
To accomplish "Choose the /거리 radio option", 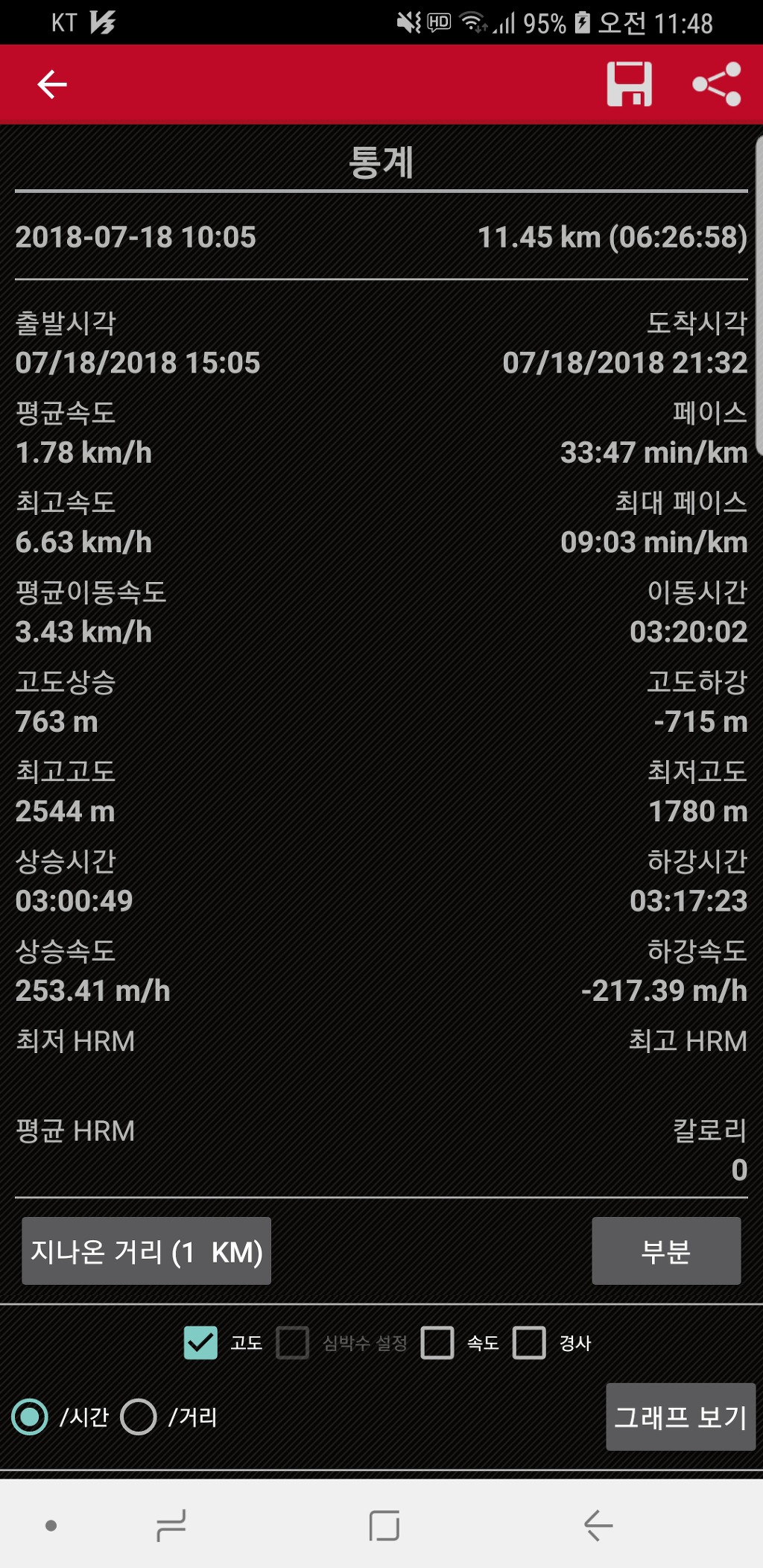I will tap(139, 1417).
